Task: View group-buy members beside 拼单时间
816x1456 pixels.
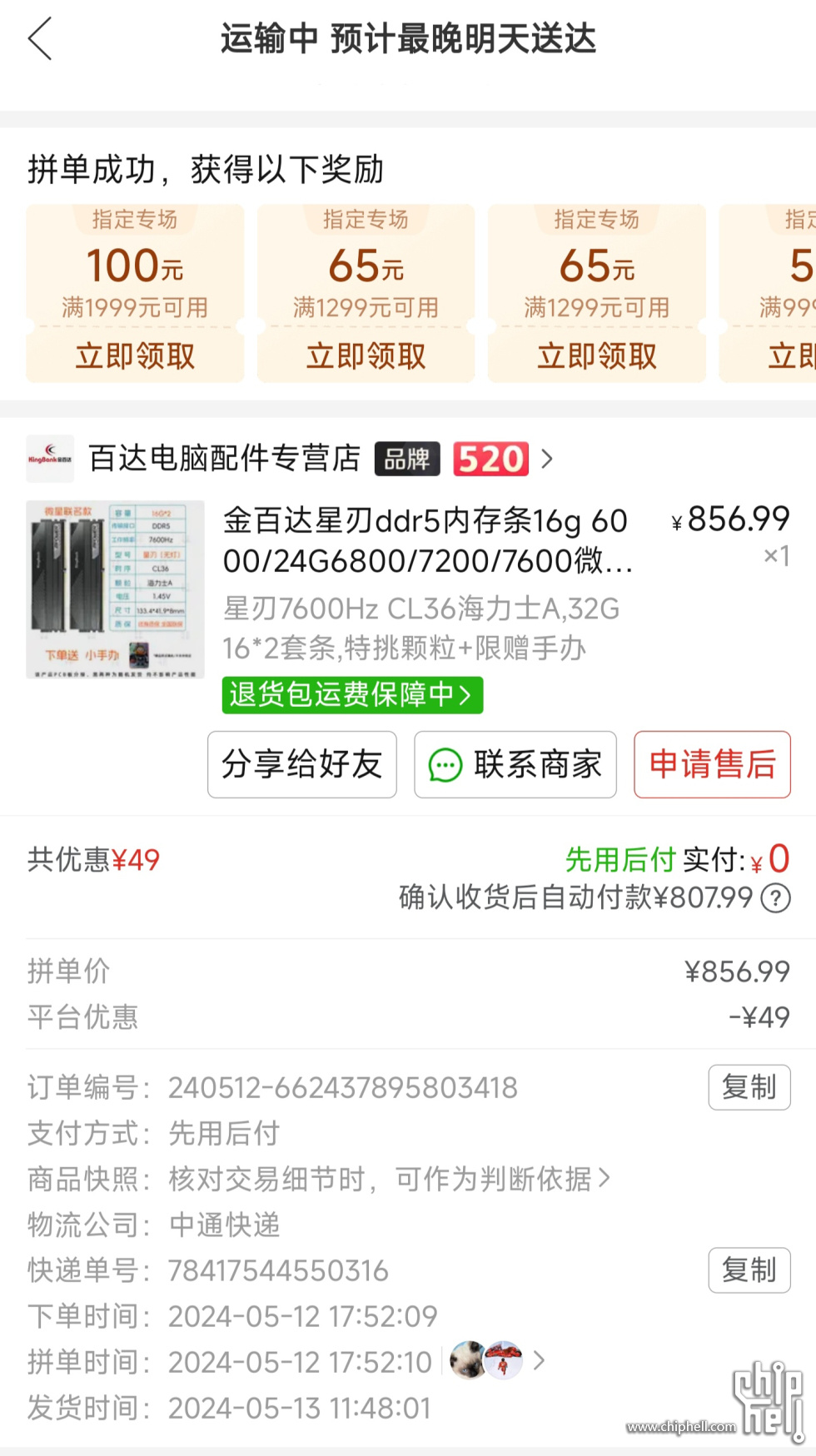Action: pos(497,1361)
